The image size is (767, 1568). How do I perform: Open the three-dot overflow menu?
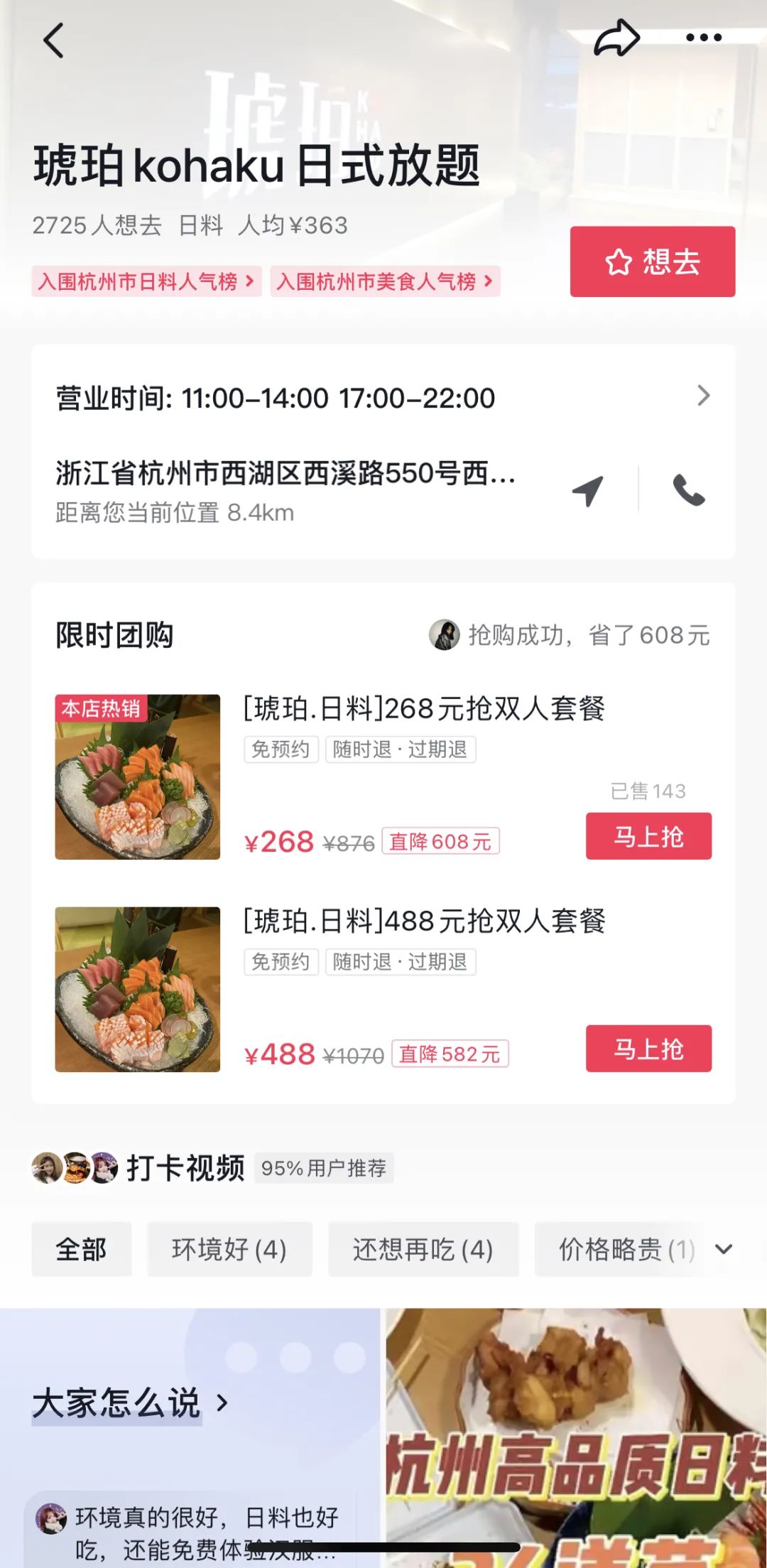pyautogui.click(x=703, y=38)
